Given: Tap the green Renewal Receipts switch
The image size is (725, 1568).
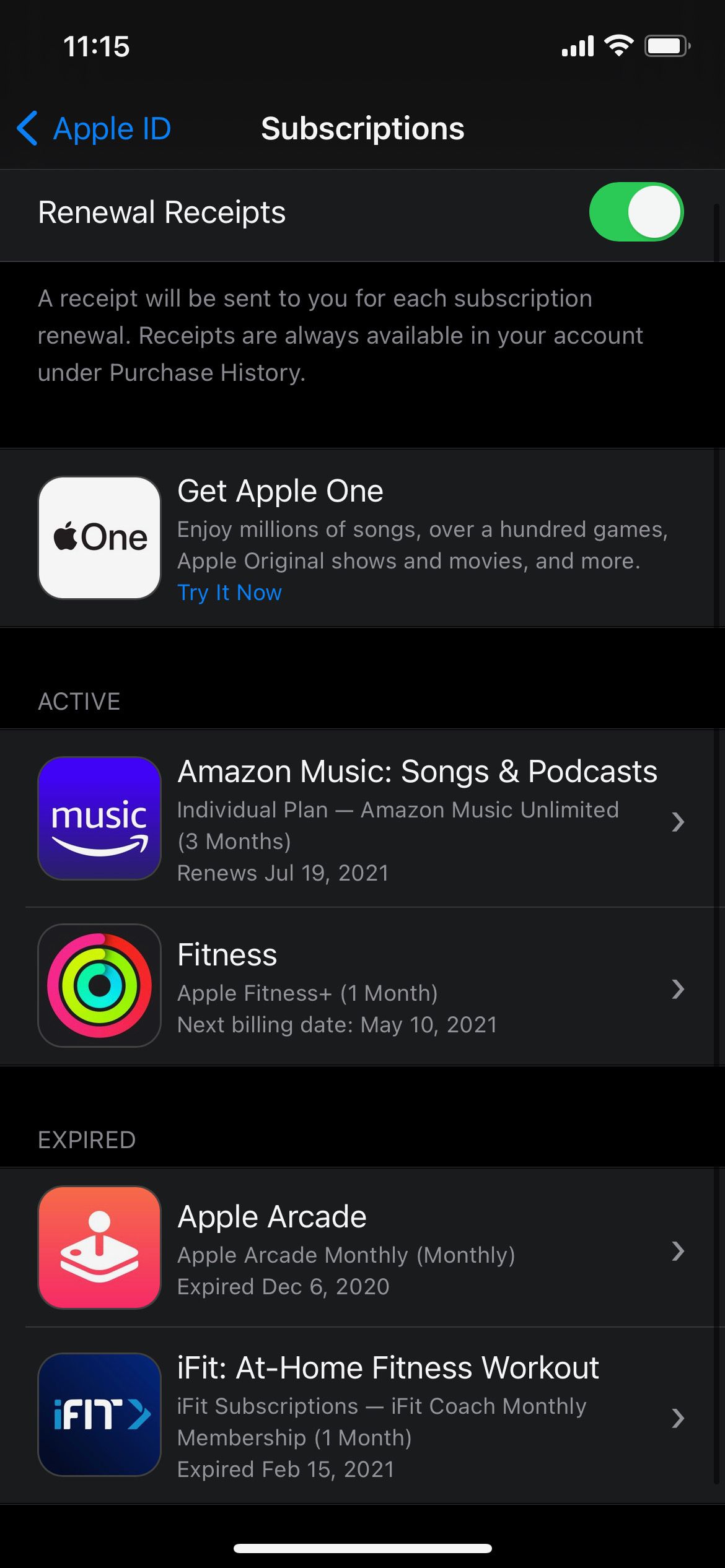Looking at the screenshot, I should coord(637,213).
